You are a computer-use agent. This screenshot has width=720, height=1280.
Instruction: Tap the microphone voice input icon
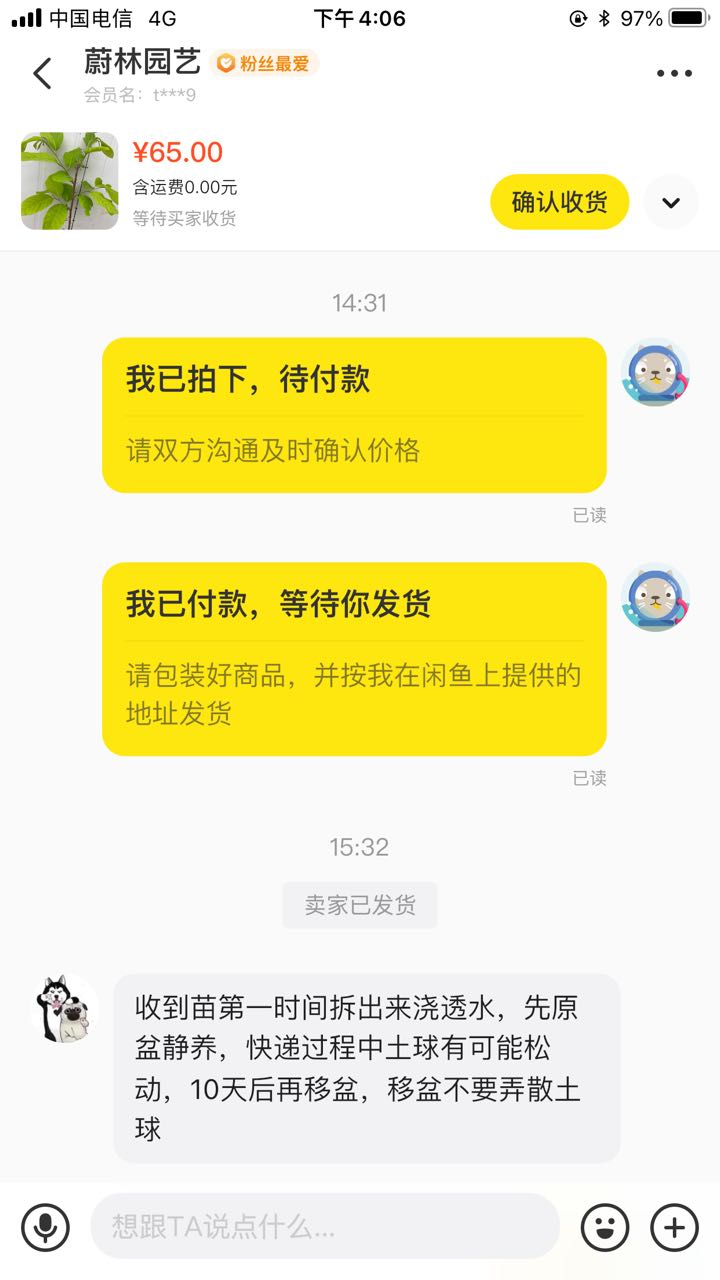point(46,1227)
